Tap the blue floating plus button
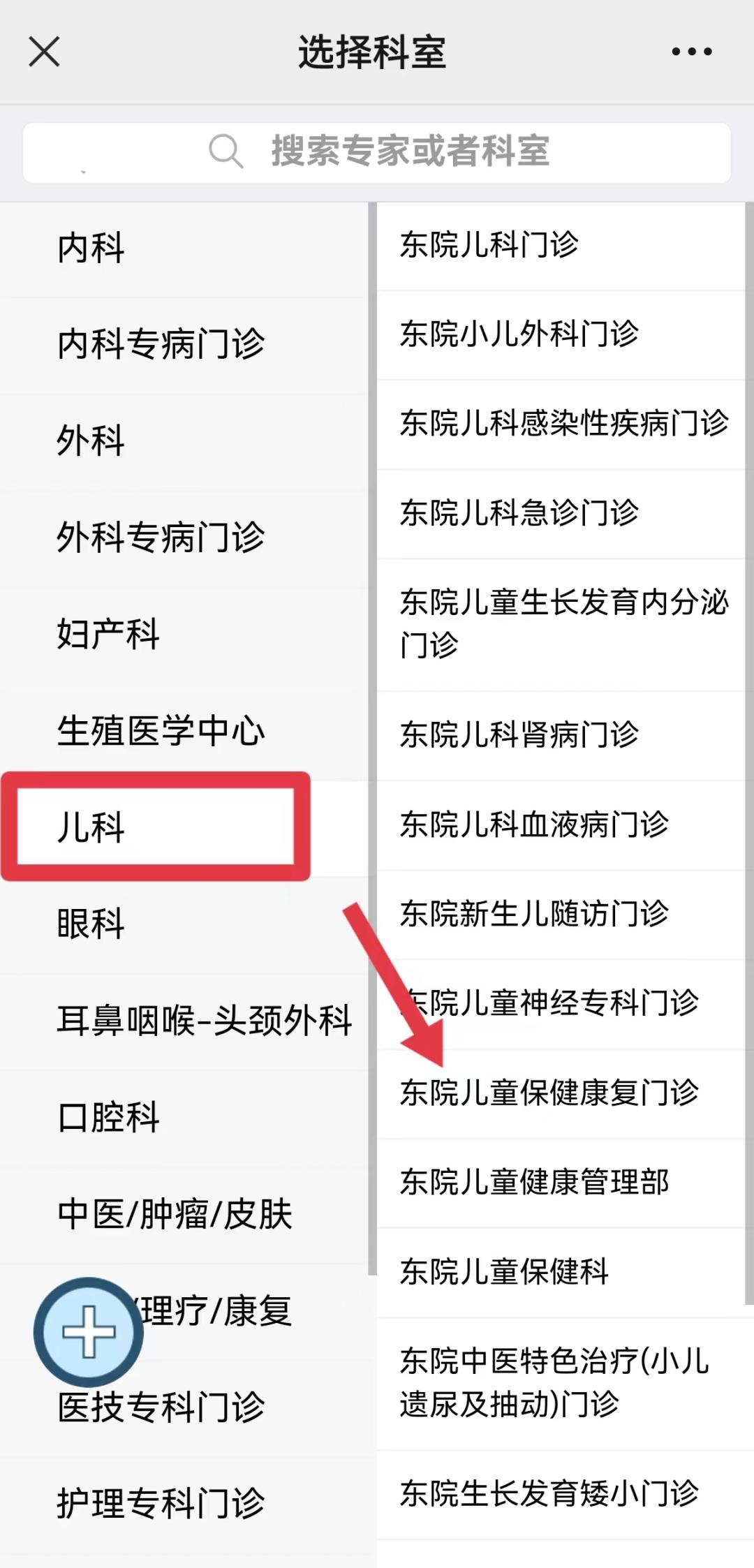This screenshot has width=754, height=1568. point(89,1332)
